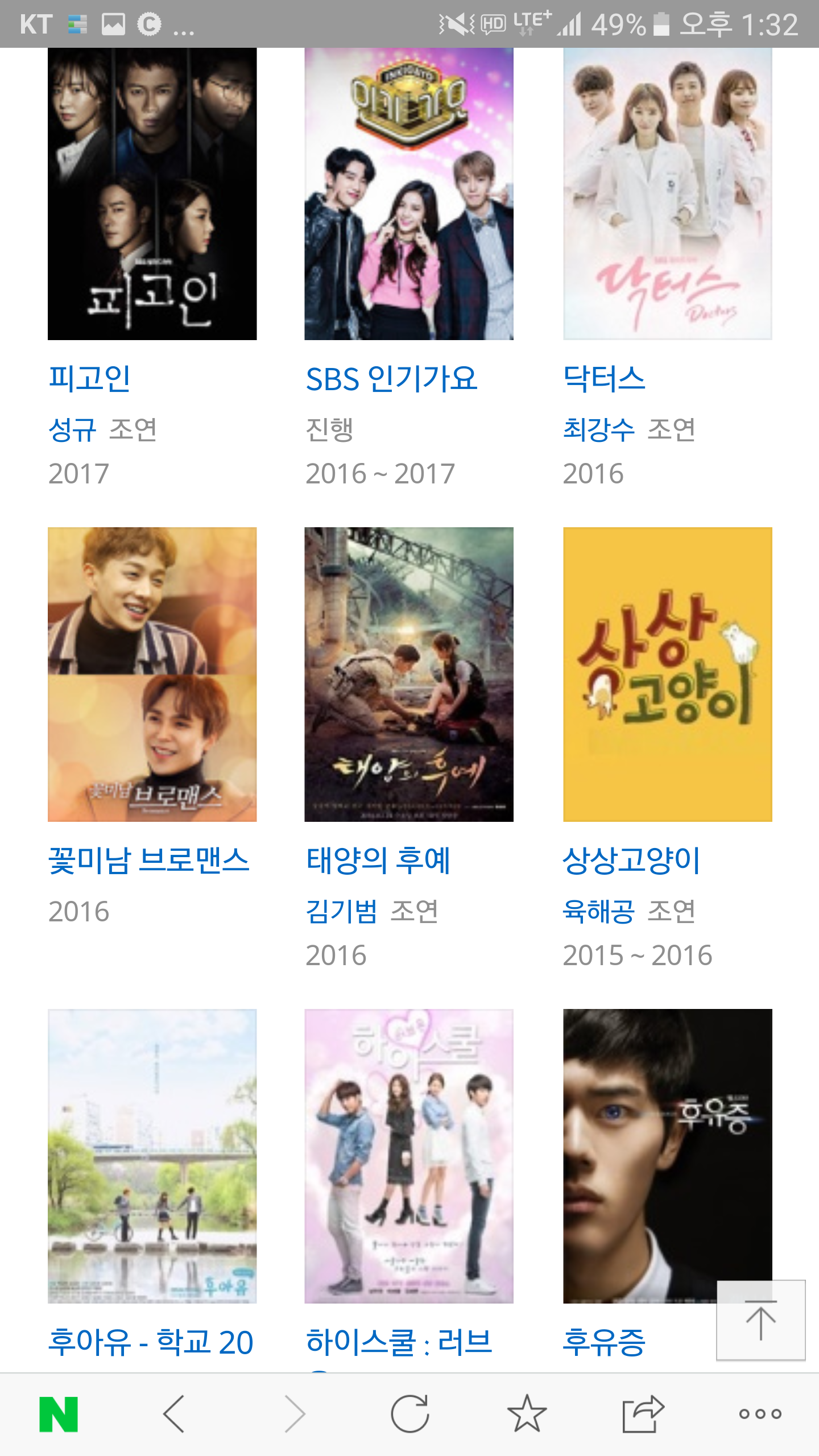This screenshot has width=819, height=1456.
Task: Open the SBS 인기가요 title link
Action: pos(391,379)
